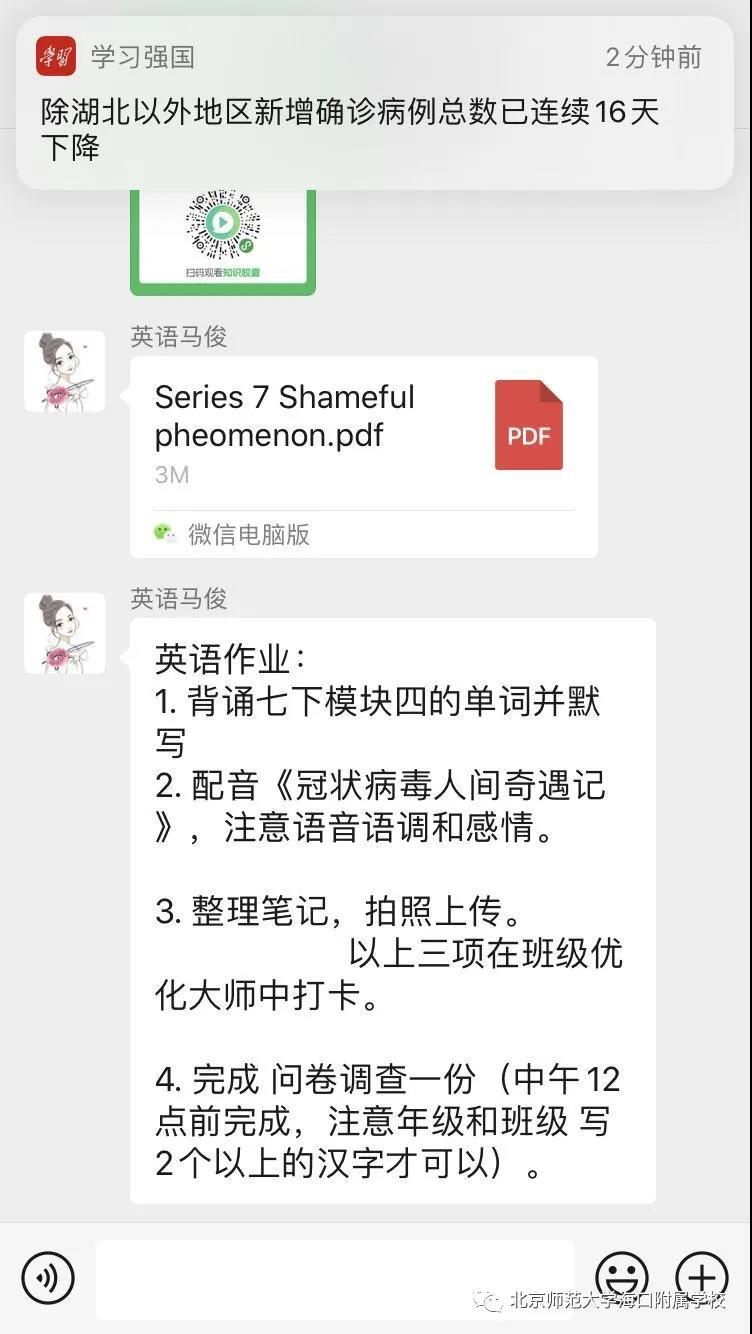Open the mini program code image

[x=223, y=240]
